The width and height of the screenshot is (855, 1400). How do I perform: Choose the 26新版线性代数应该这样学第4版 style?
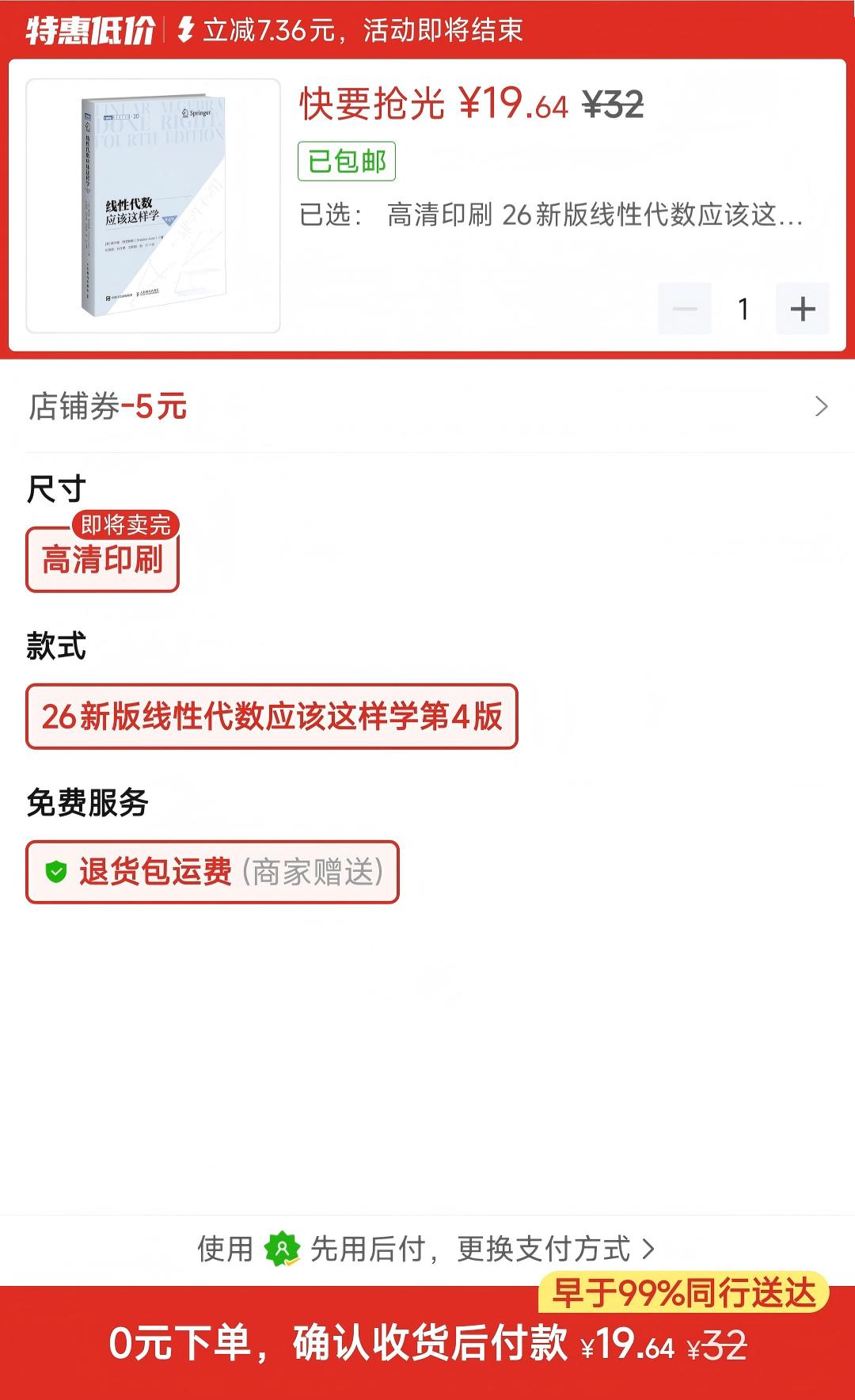click(x=272, y=717)
